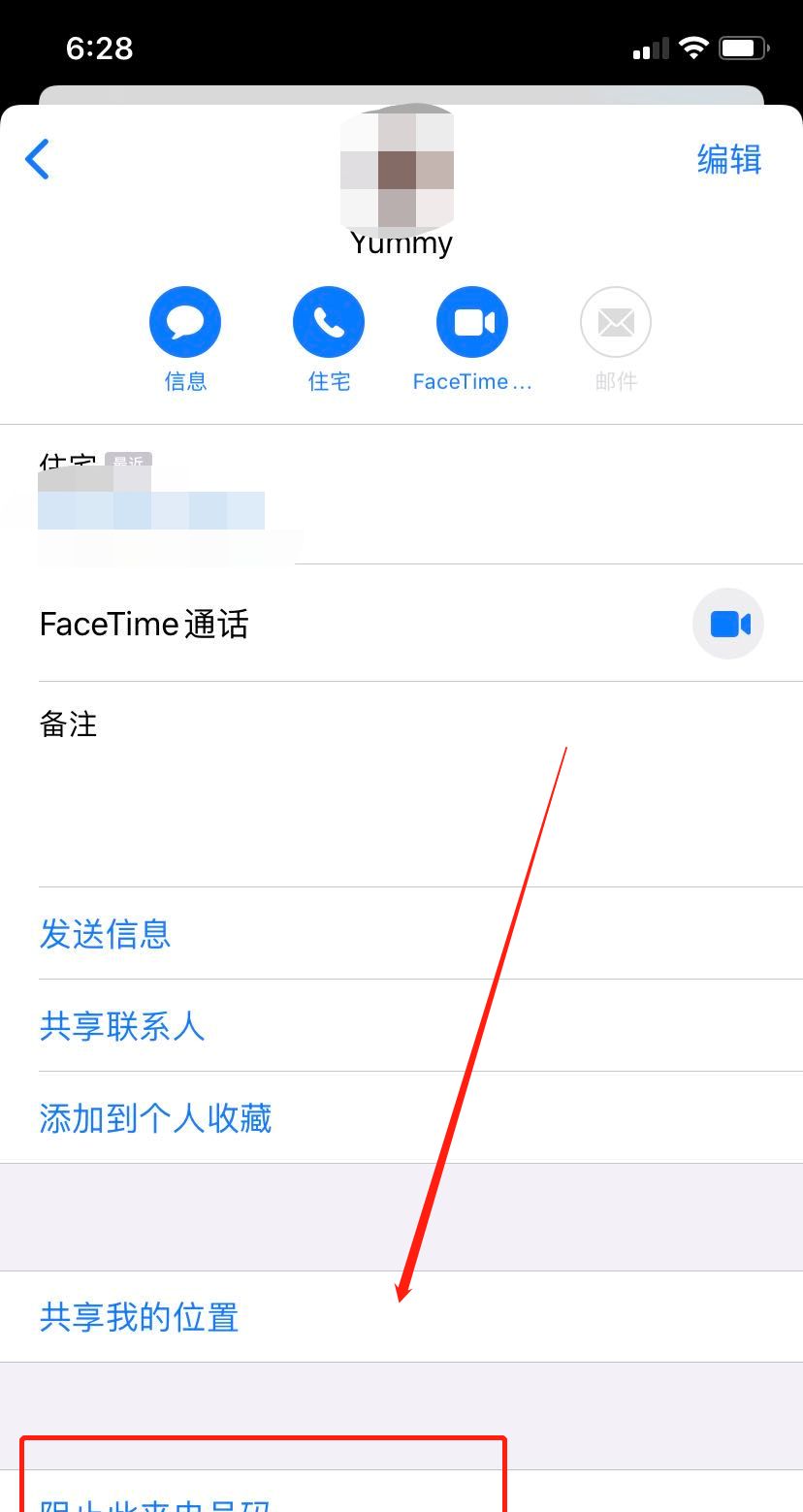The image size is (803, 1512).
Task: Send a message via the 信息 icon
Action: (185, 322)
